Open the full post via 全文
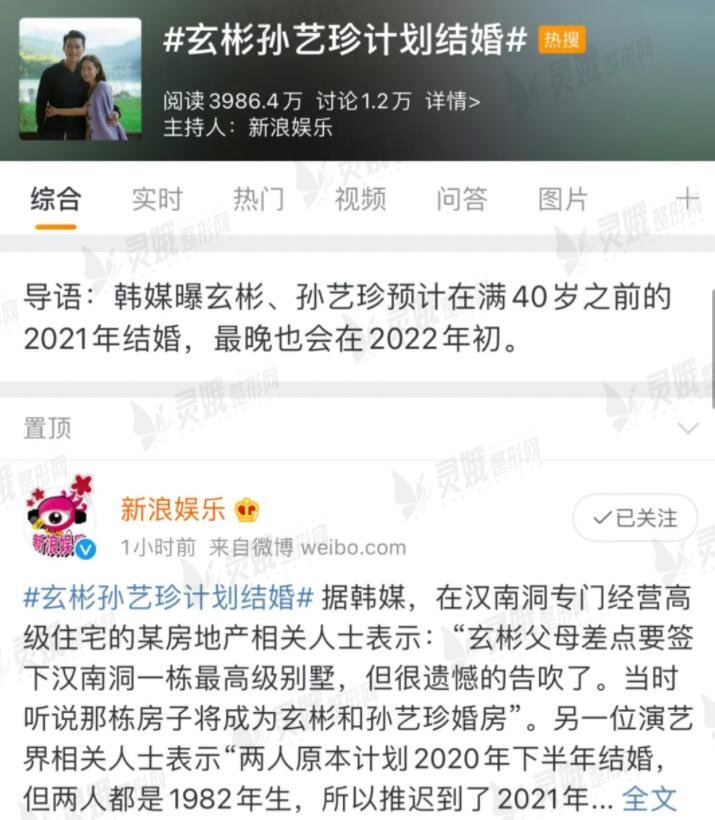715x820 pixels. click(x=650, y=798)
